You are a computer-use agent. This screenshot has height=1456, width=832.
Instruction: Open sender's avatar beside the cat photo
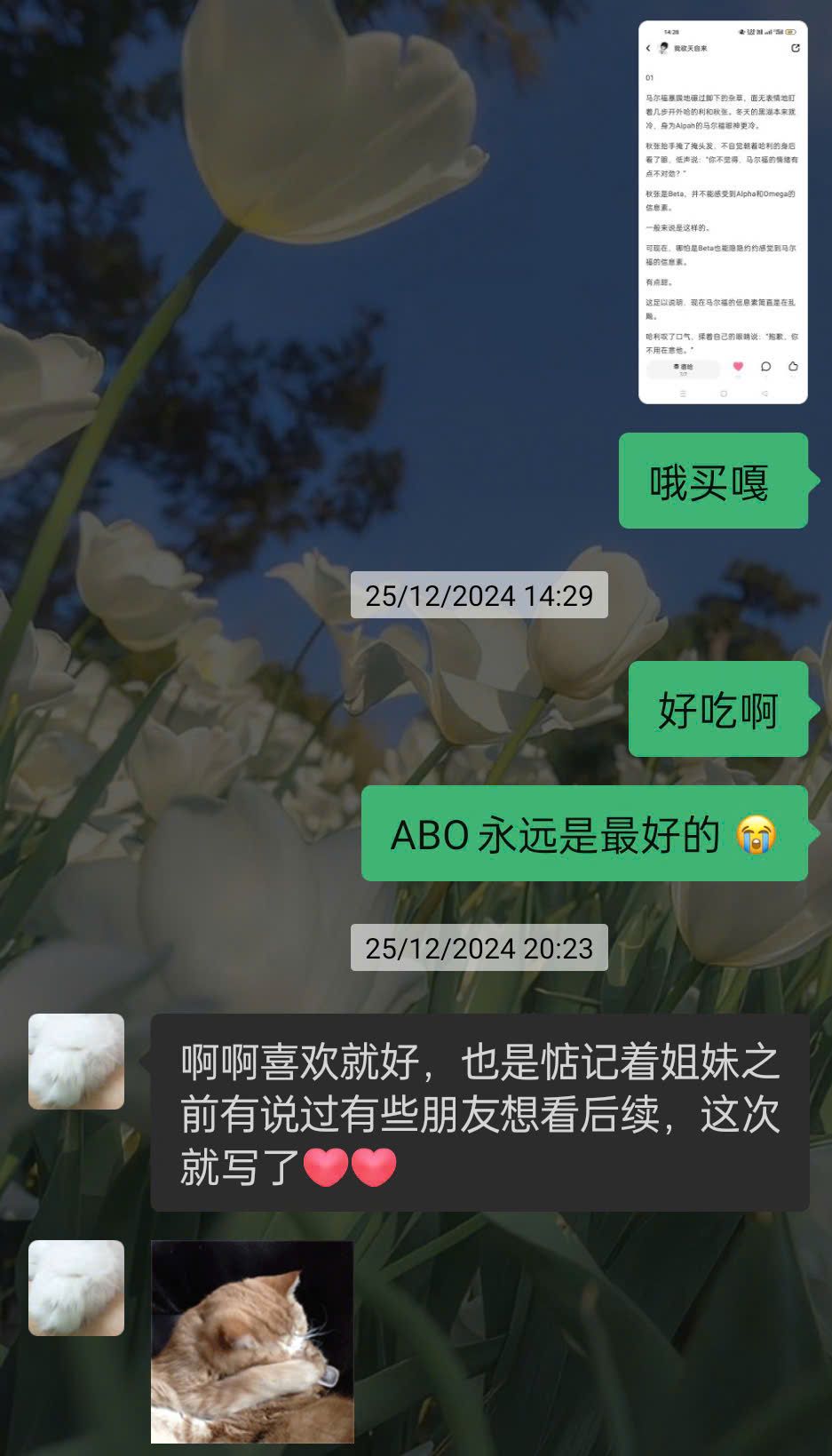[76, 1287]
